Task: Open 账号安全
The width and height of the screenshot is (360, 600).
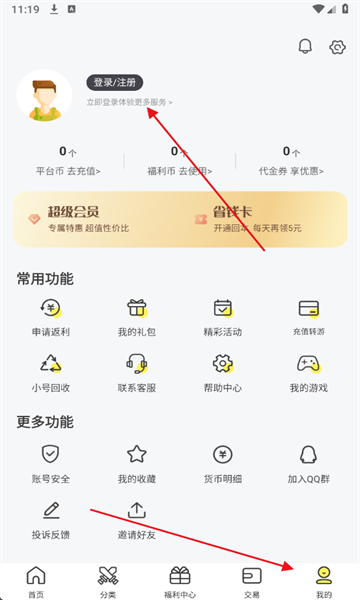Action: point(51,464)
